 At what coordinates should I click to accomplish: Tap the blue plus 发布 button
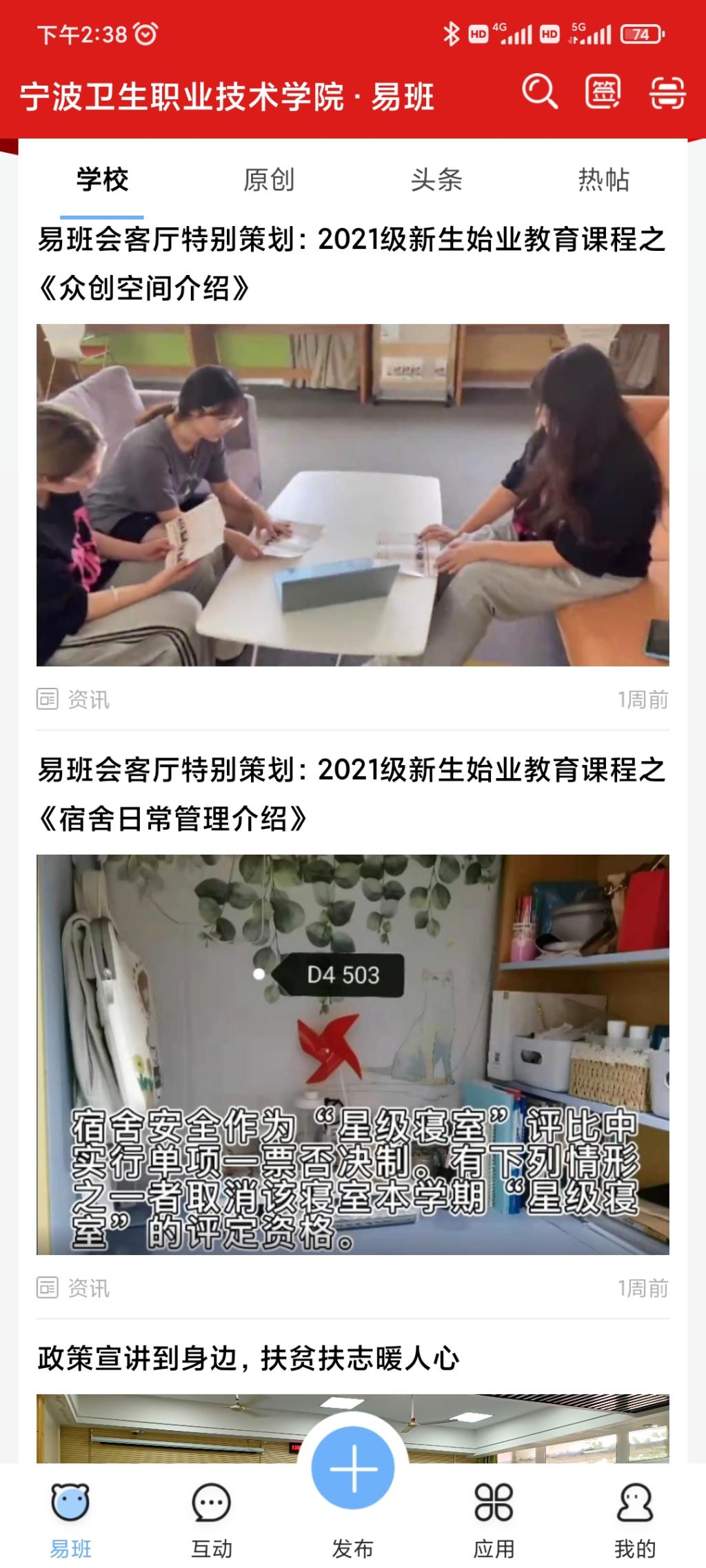point(352,1469)
